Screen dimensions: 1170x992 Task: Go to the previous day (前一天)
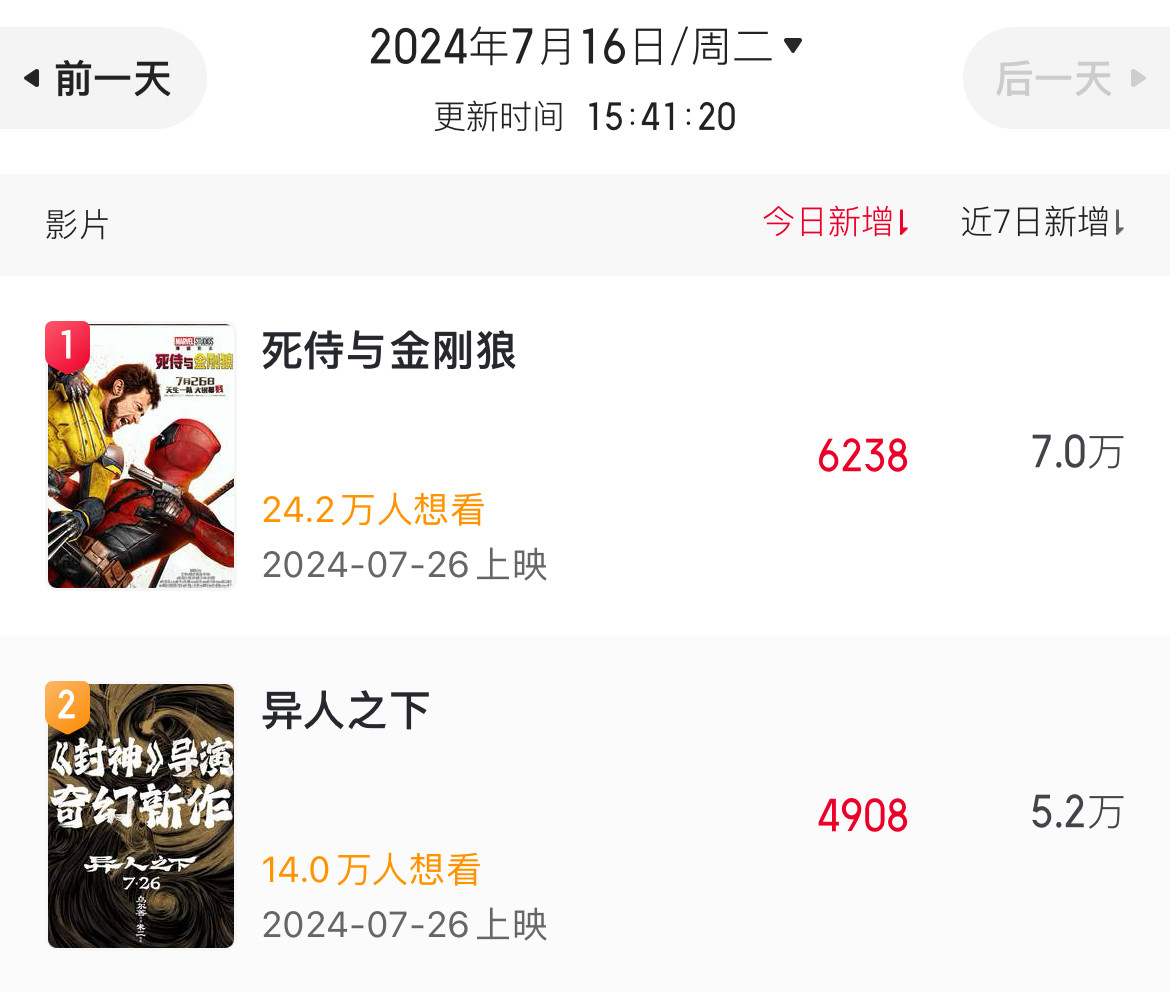98,78
